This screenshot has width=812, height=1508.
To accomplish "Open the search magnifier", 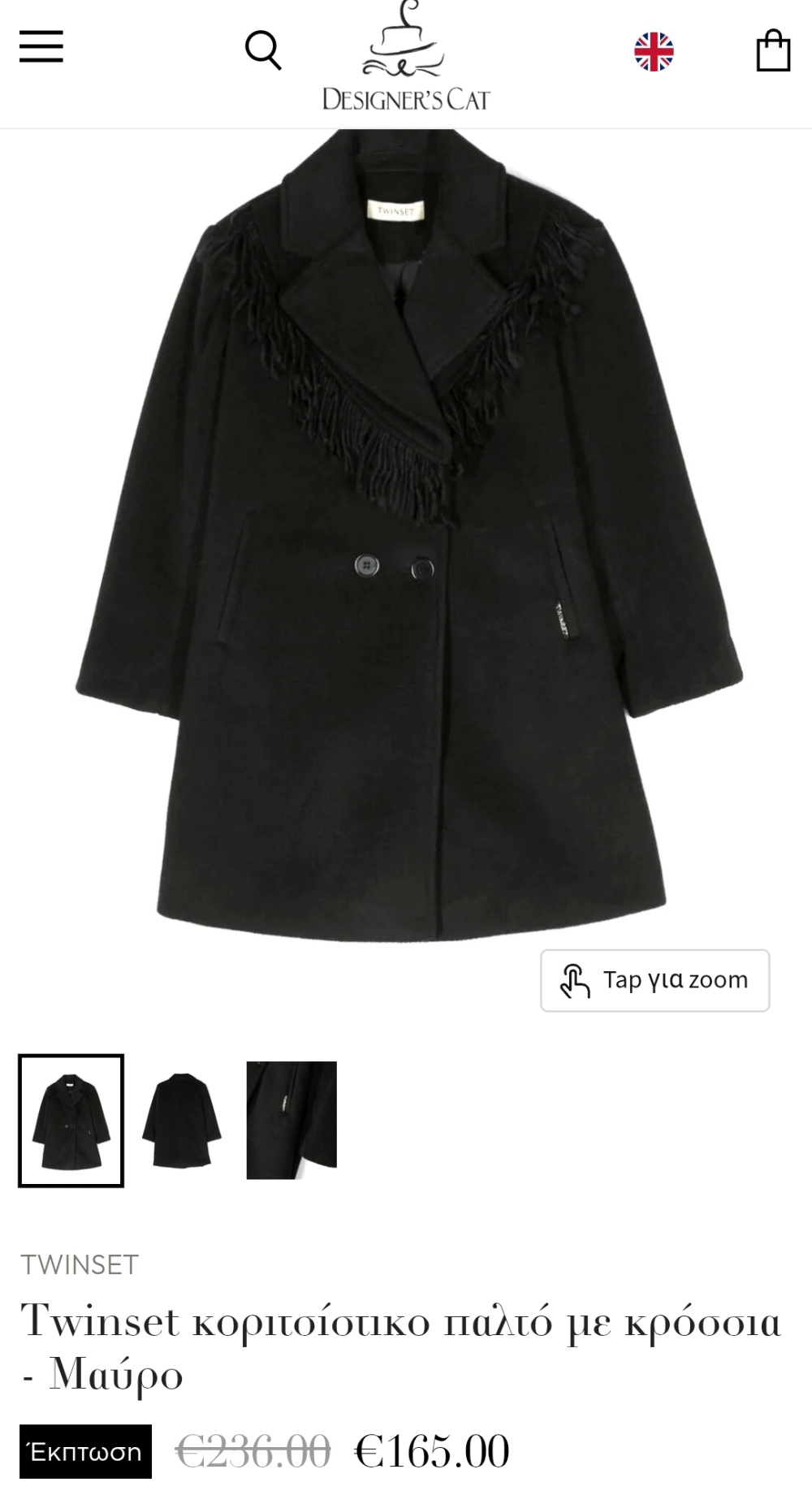I will pos(263,50).
